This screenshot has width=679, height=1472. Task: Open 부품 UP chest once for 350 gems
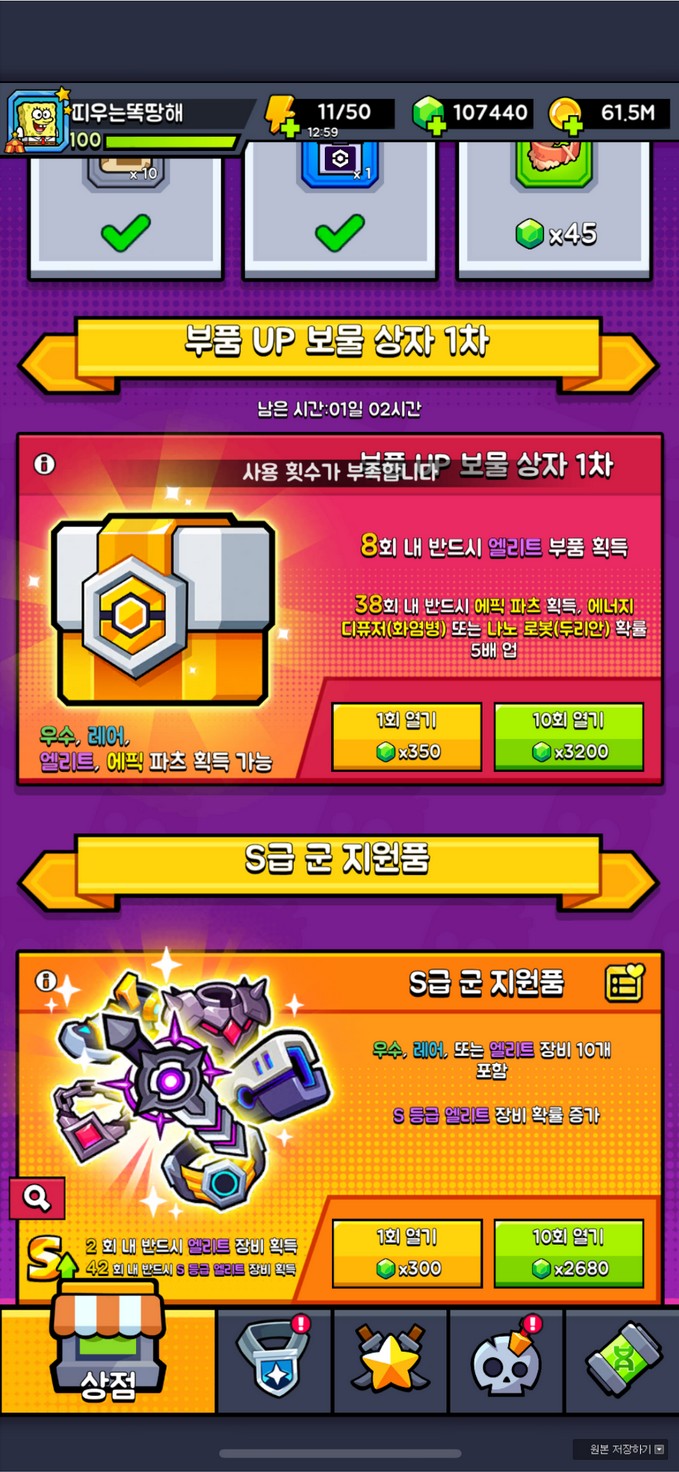click(407, 736)
